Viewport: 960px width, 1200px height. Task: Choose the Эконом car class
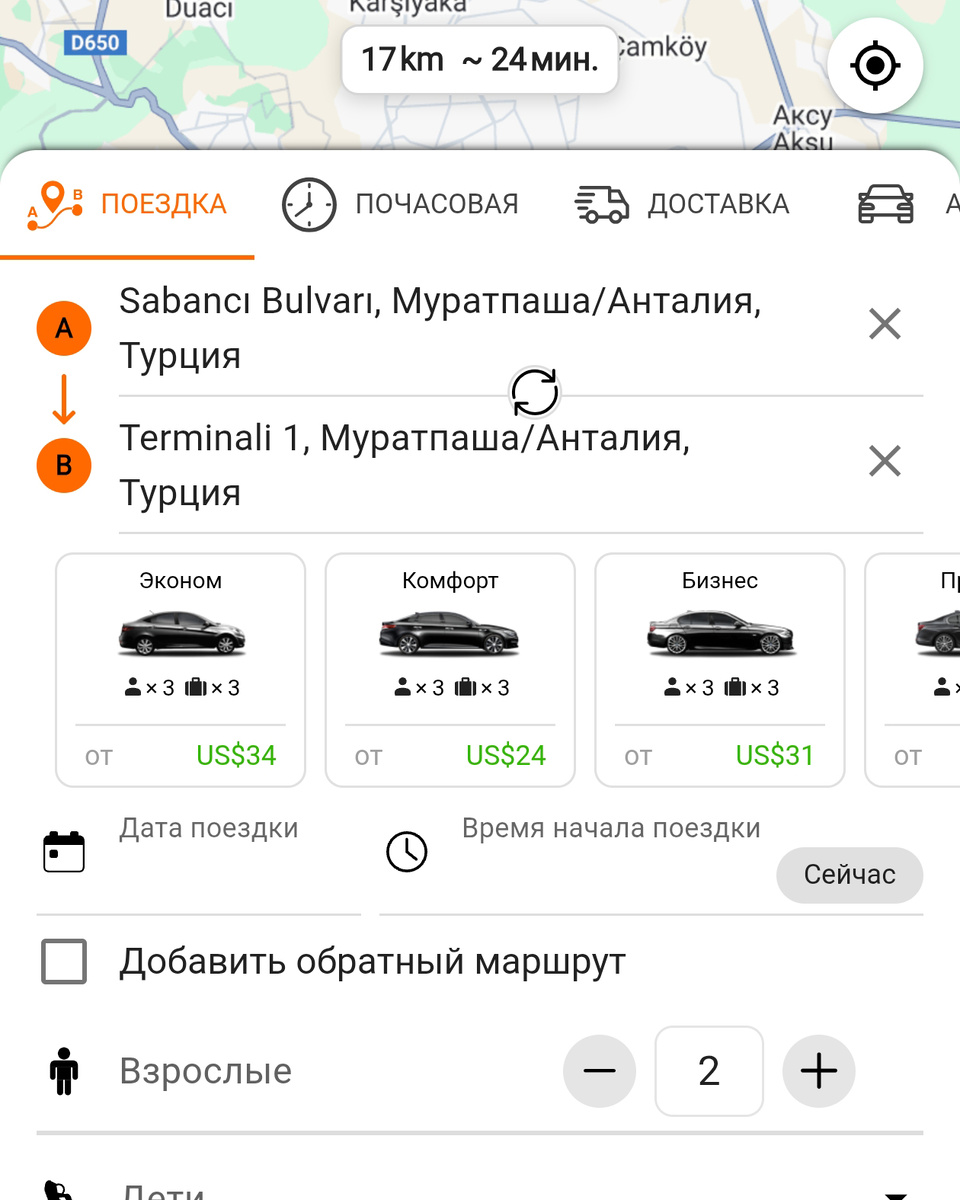point(180,669)
